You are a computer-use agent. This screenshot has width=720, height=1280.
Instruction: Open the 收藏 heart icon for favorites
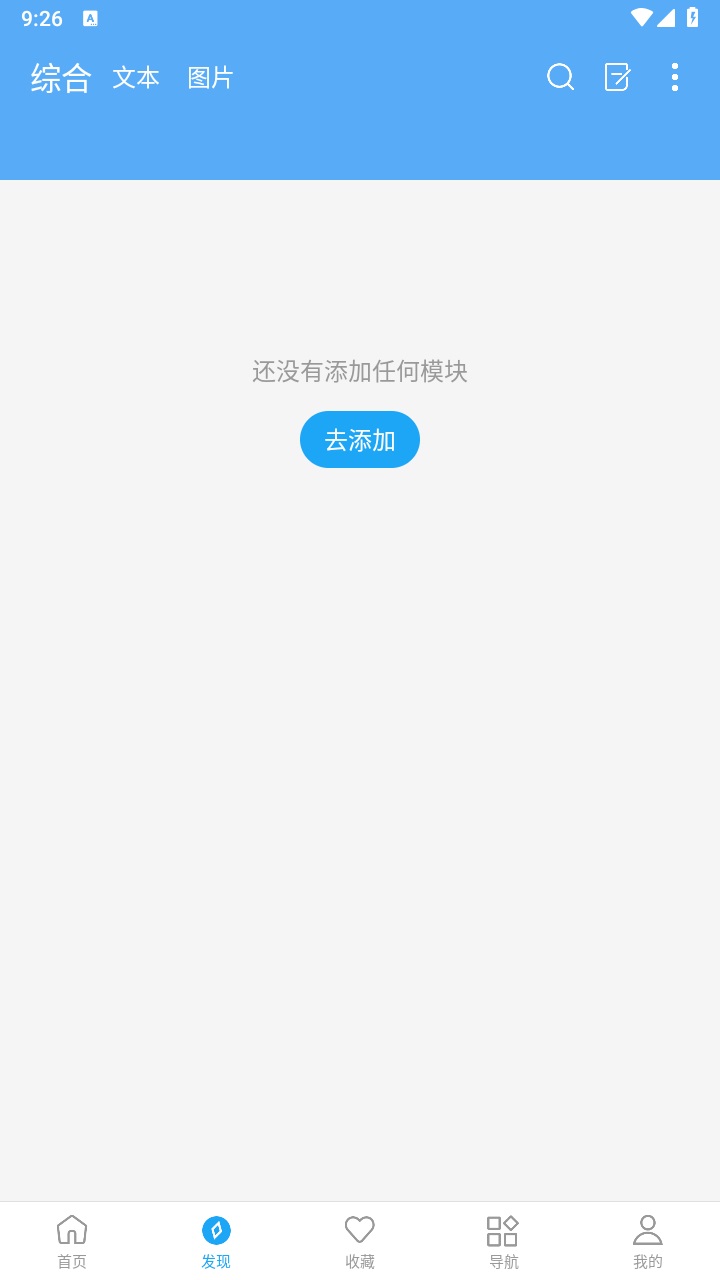click(360, 1228)
